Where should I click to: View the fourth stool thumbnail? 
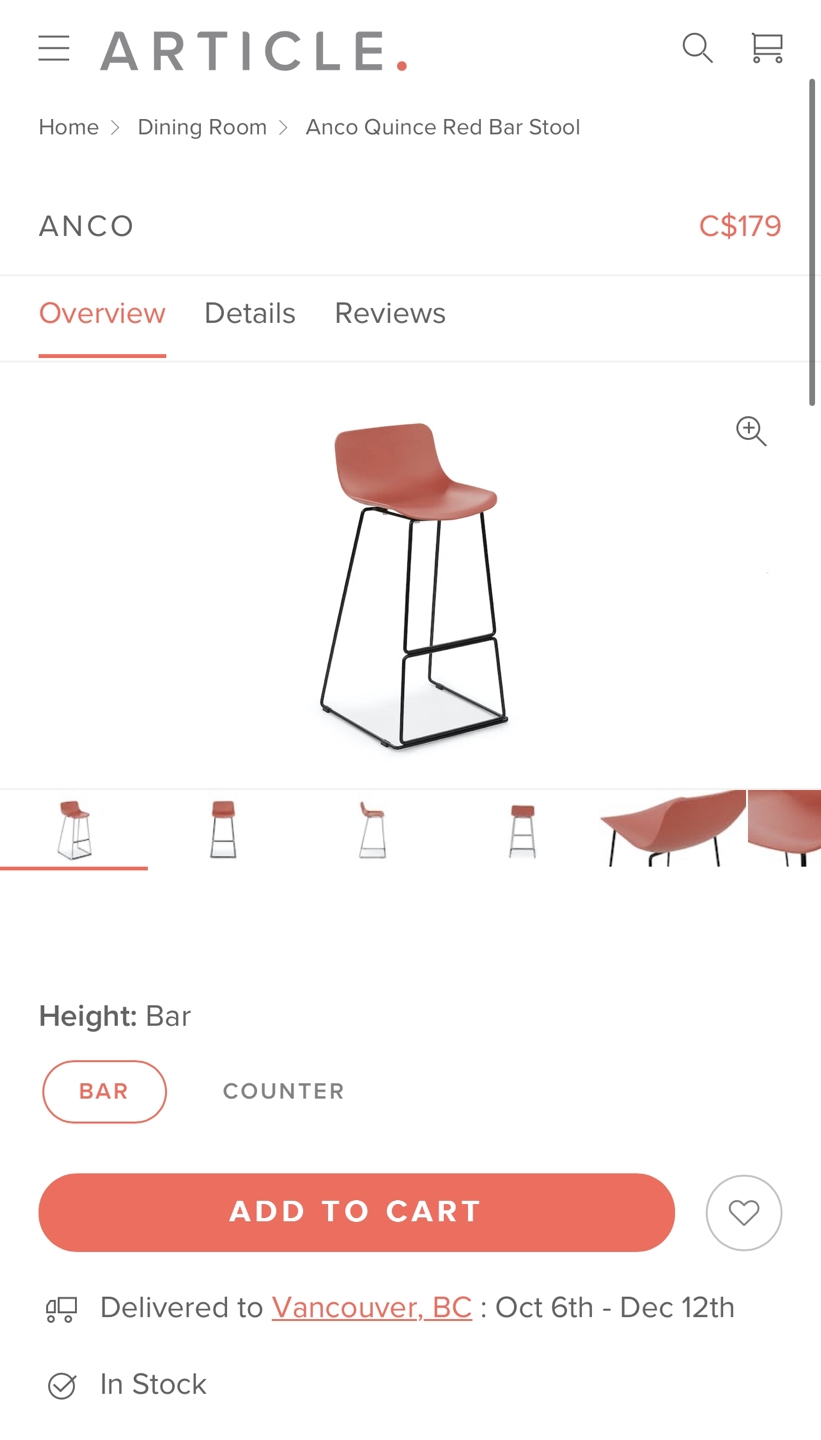tap(522, 829)
